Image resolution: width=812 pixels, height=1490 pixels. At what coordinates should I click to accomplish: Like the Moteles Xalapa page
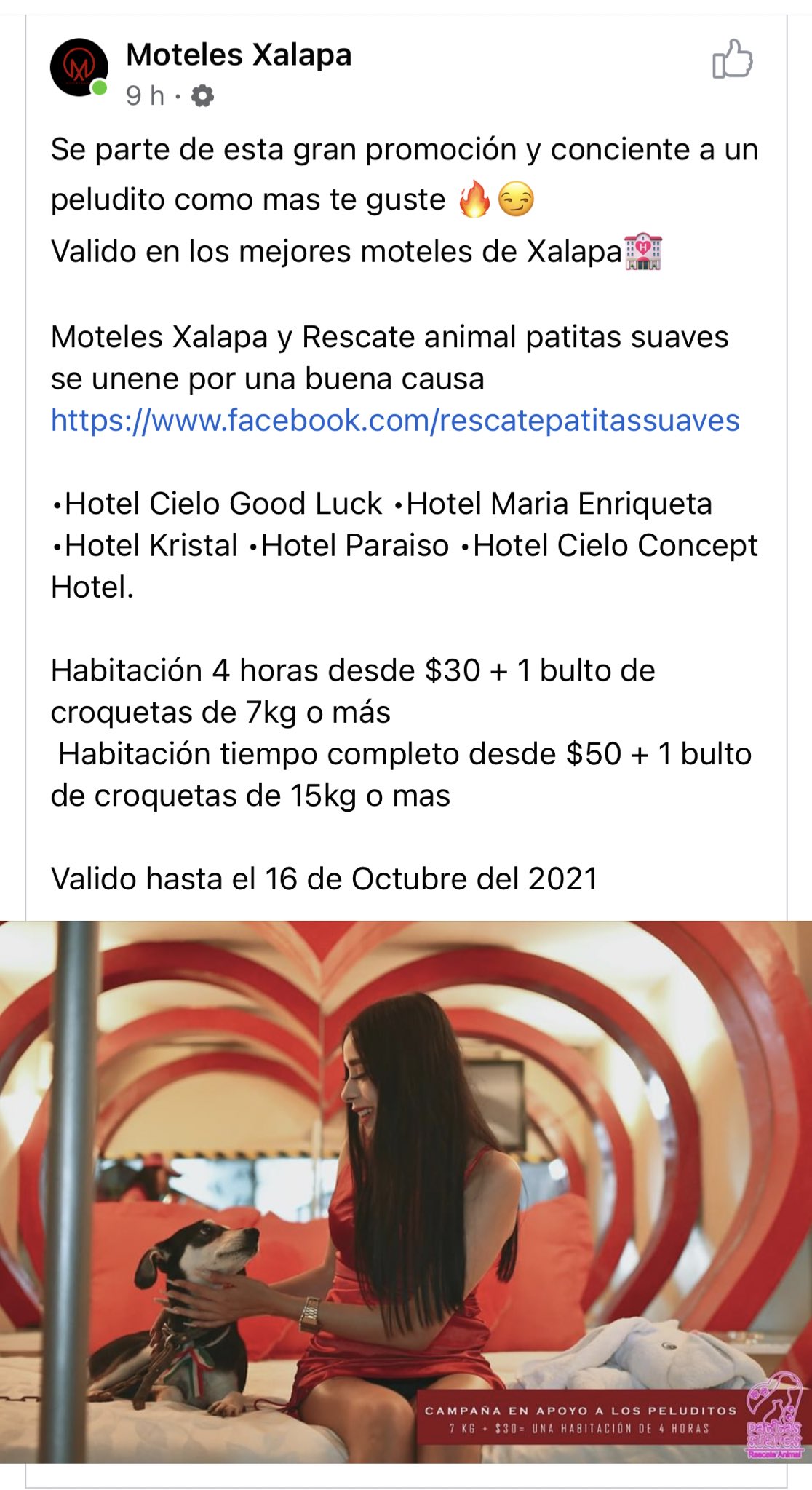click(732, 59)
